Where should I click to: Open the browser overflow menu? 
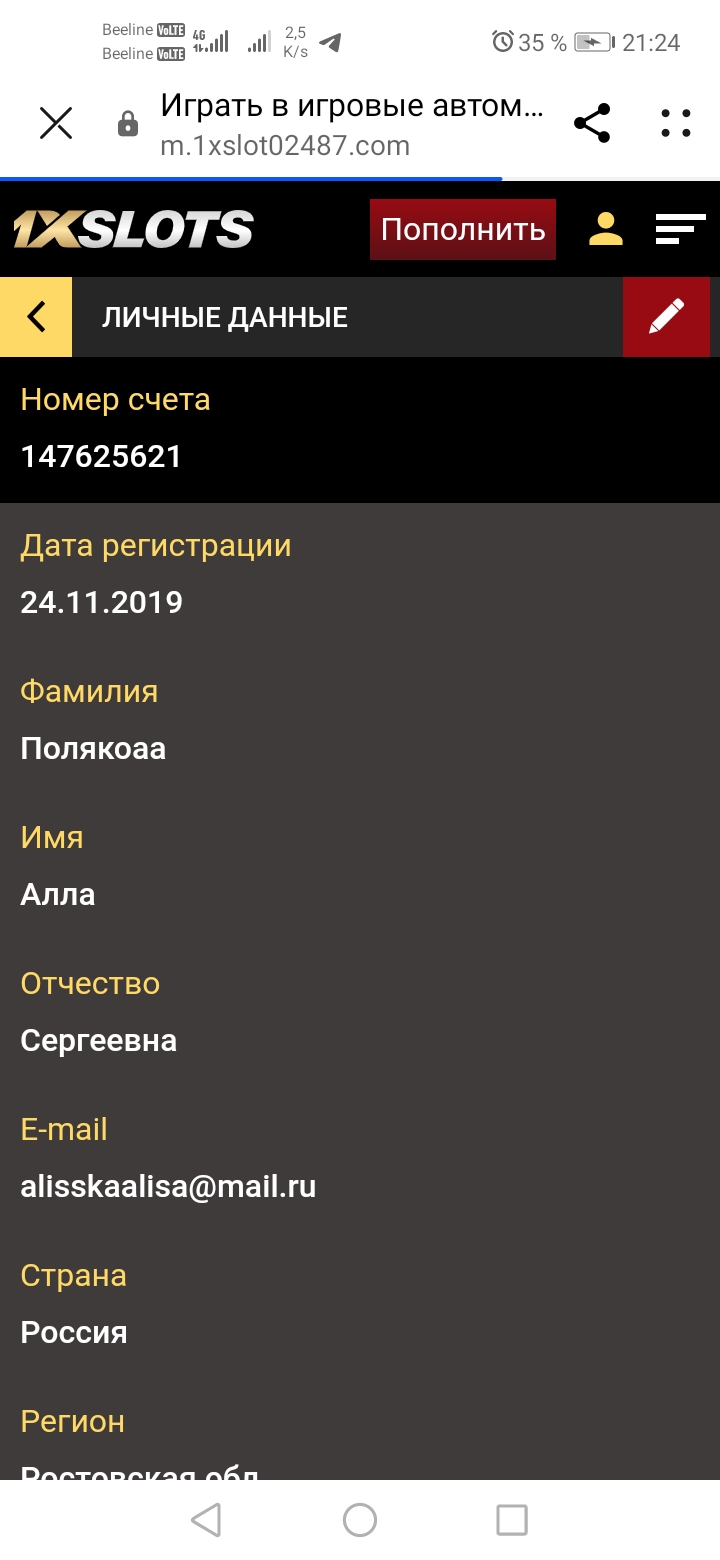coord(676,124)
